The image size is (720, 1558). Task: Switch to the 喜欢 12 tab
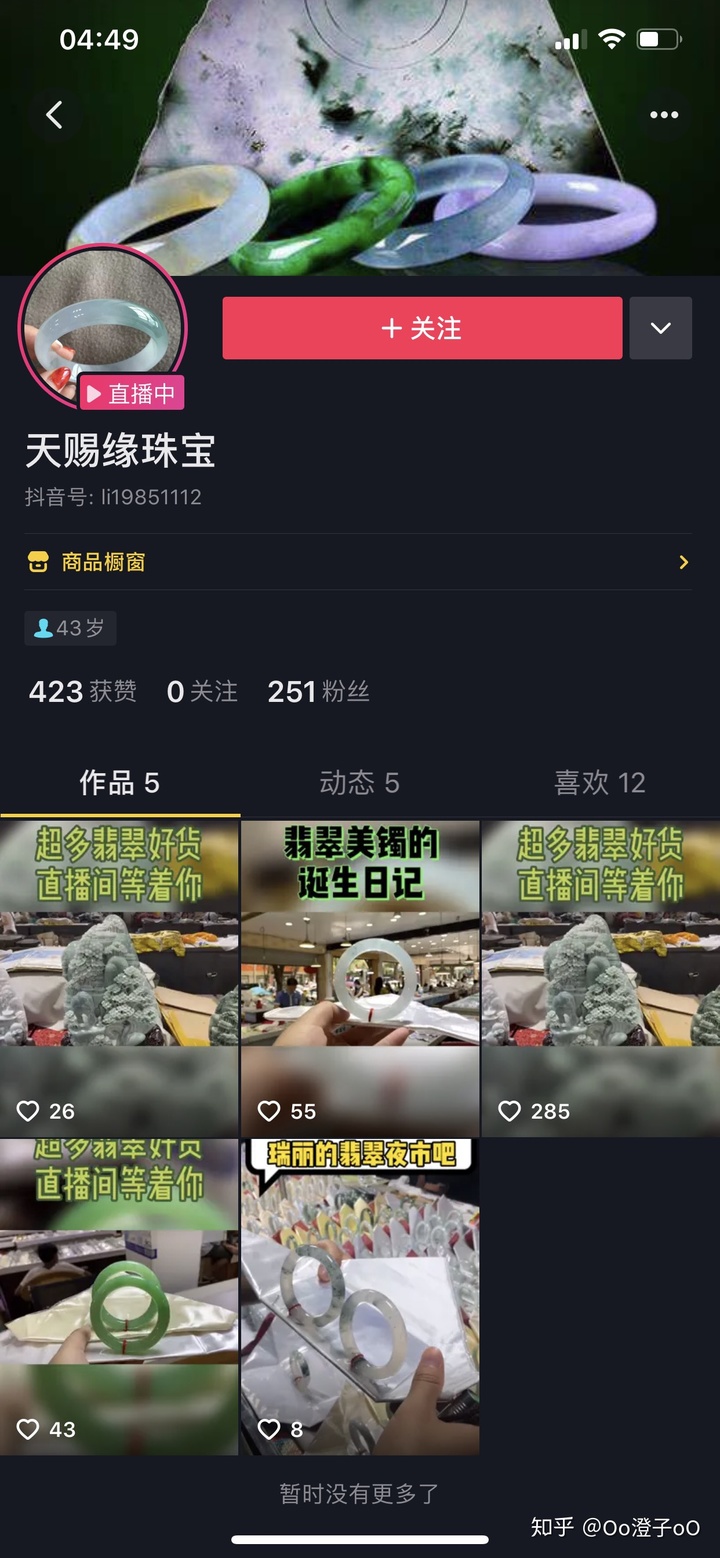pyautogui.click(x=600, y=782)
